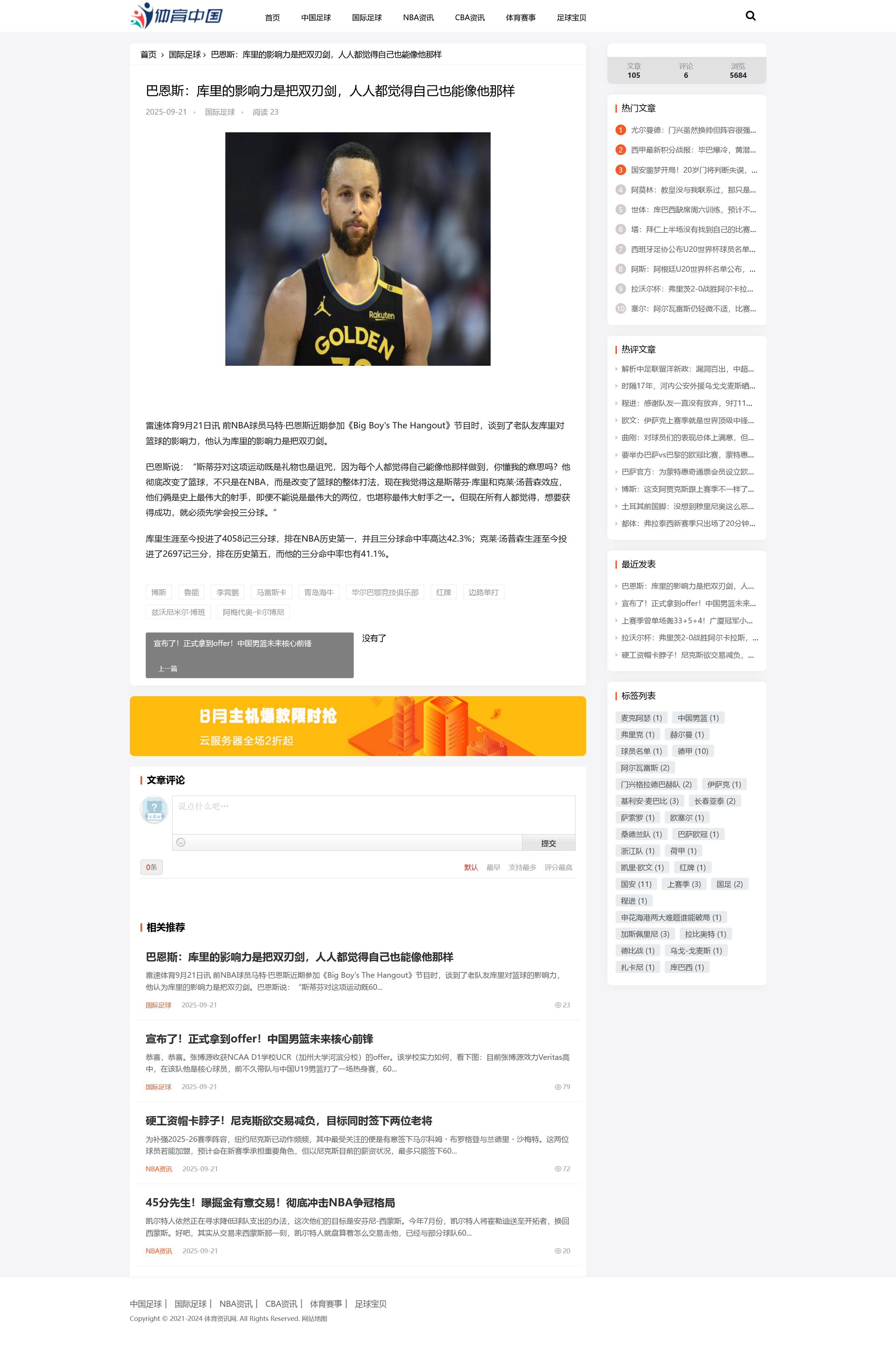Open related article 硬工资帽卡脖子！尼克斯欲交易减负

289,1121
